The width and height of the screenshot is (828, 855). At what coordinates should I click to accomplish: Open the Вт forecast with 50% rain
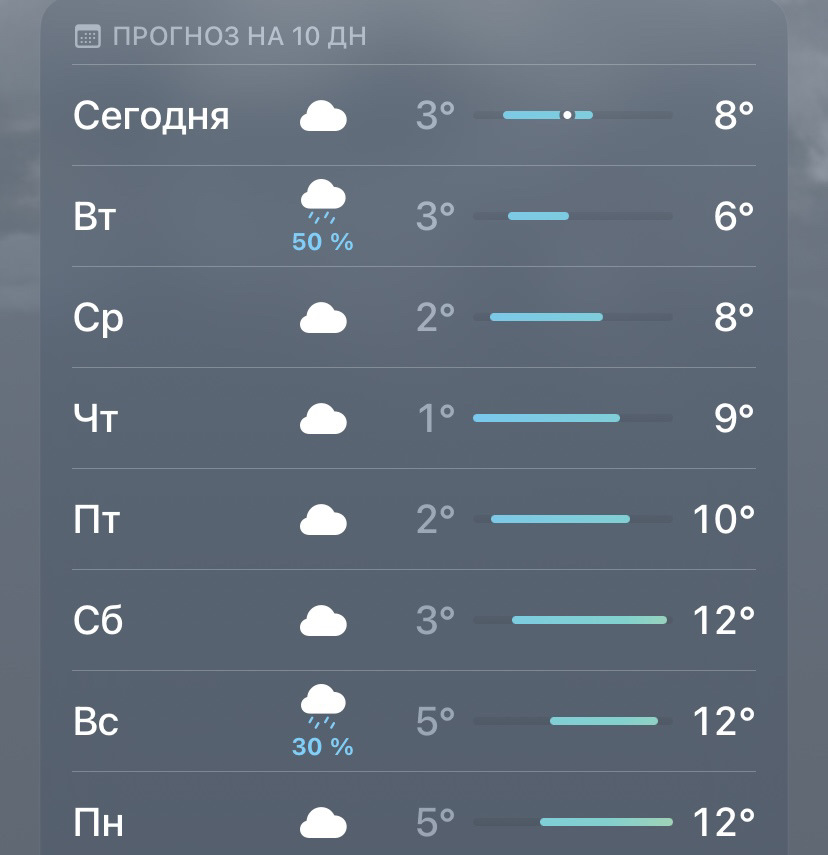(x=413, y=217)
